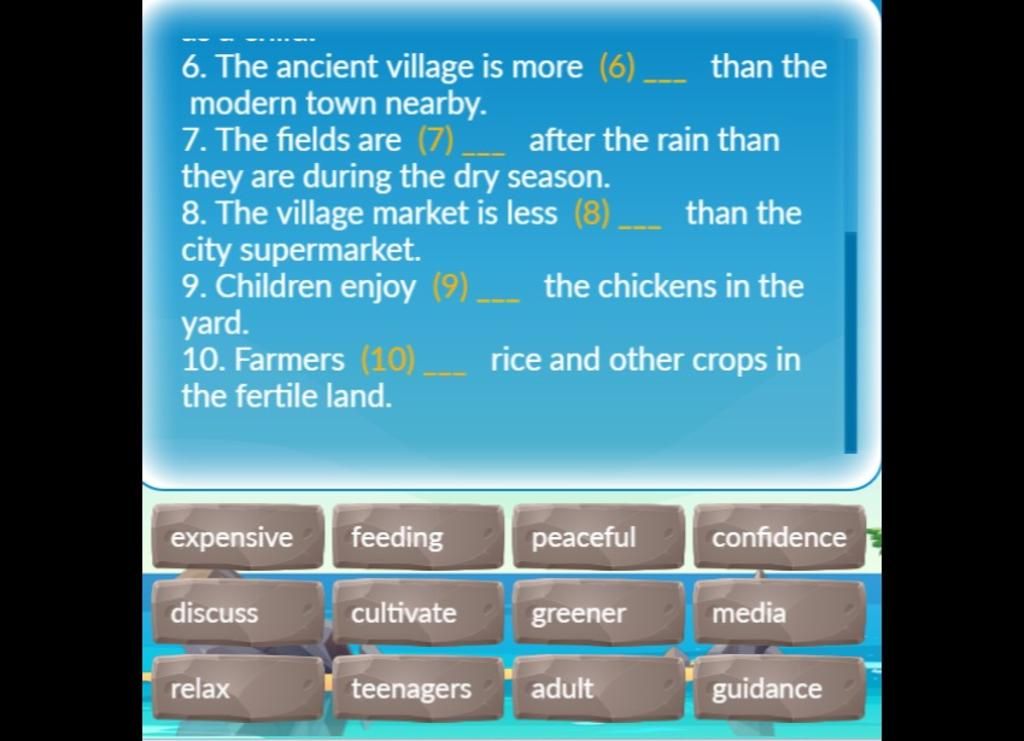The width and height of the screenshot is (1024, 741).
Task: Choose the 'cultivate' word tile
Action: pos(418,613)
